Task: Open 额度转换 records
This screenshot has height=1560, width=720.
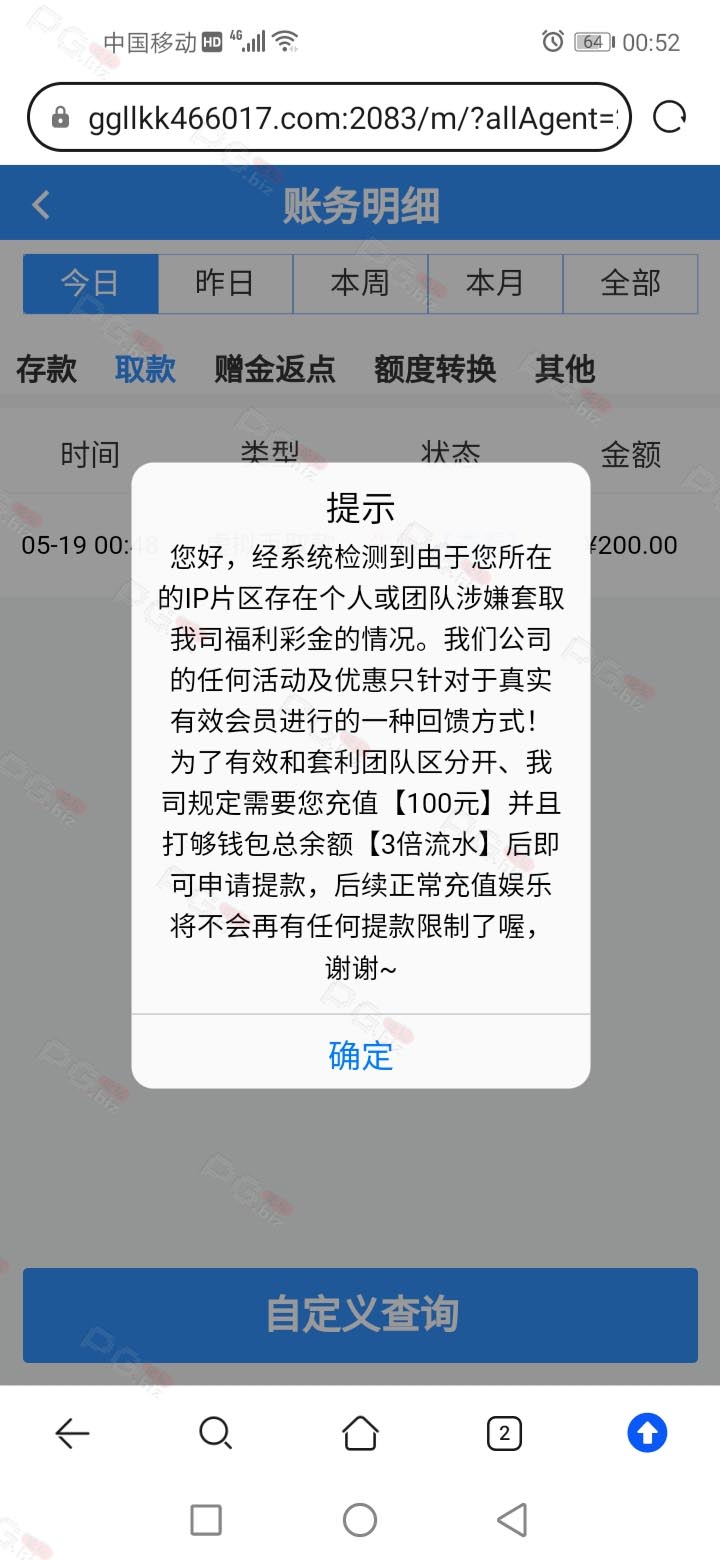Action: [x=435, y=369]
